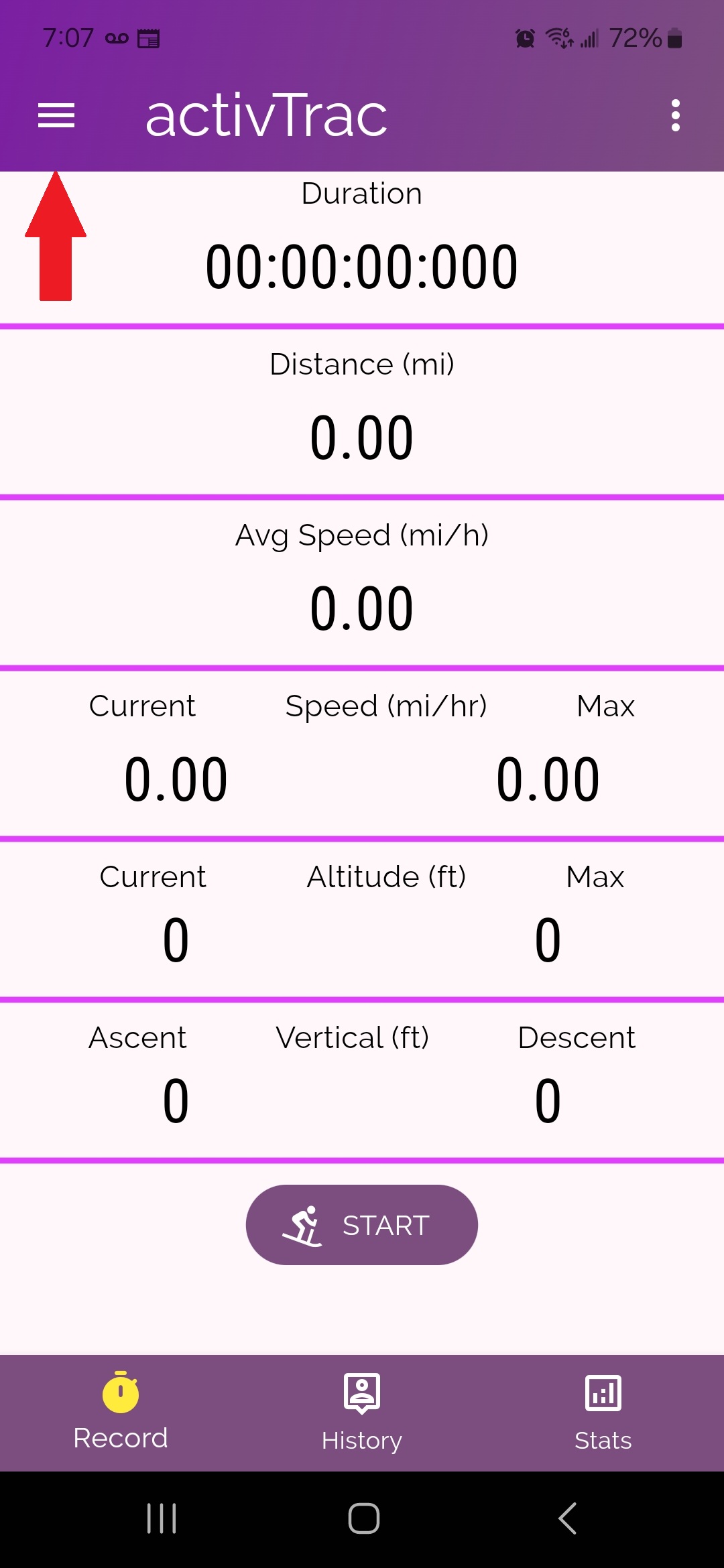
Task: Go to the home screen
Action: pyautogui.click(x=363, y=1518)
